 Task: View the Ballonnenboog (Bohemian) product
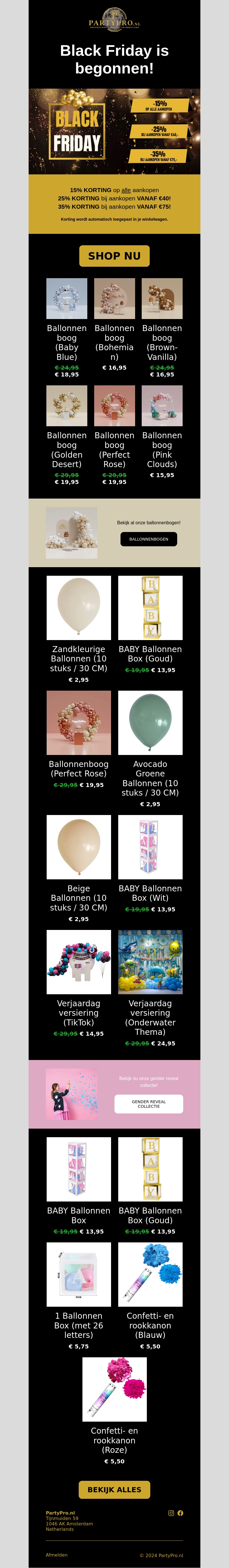[114, 299]
